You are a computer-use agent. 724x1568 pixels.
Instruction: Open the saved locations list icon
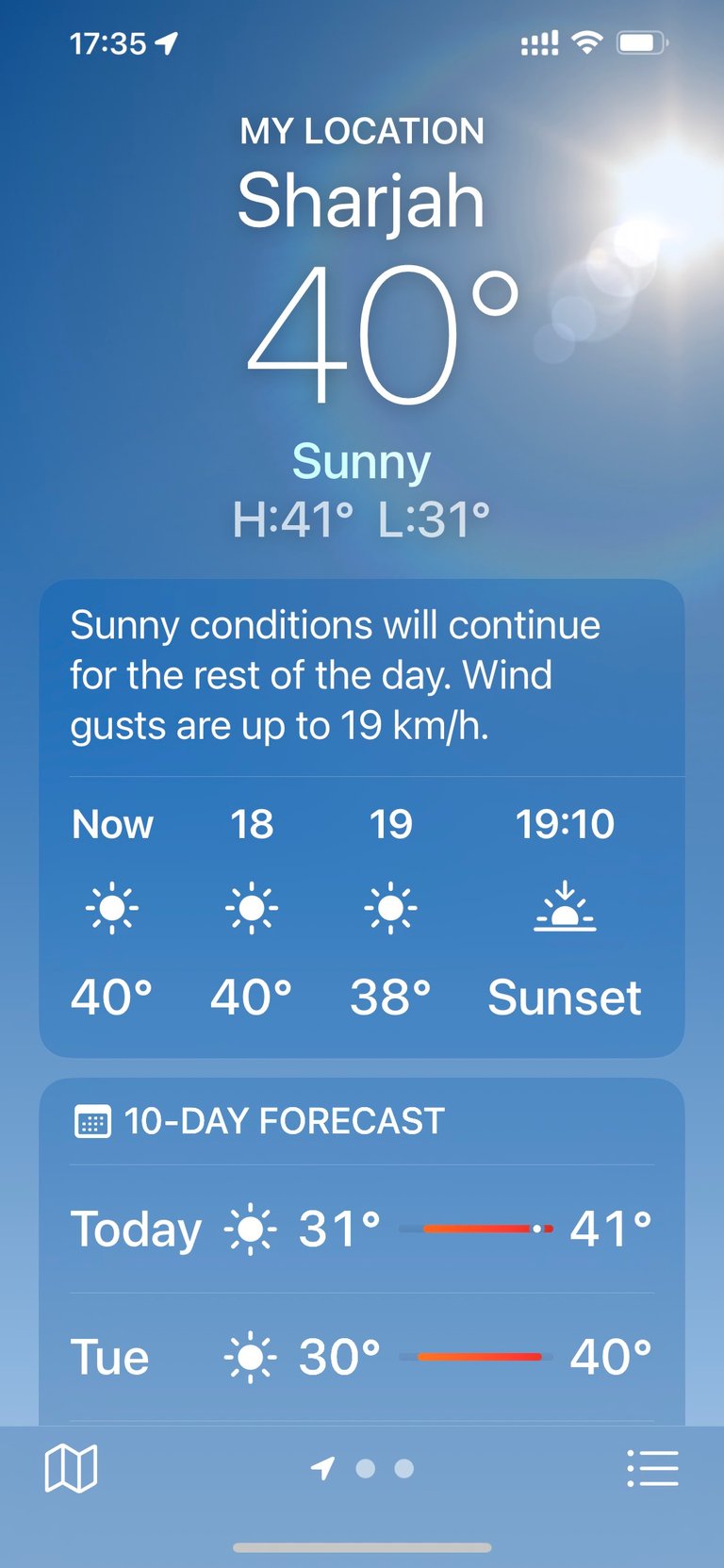(652, 1468)
